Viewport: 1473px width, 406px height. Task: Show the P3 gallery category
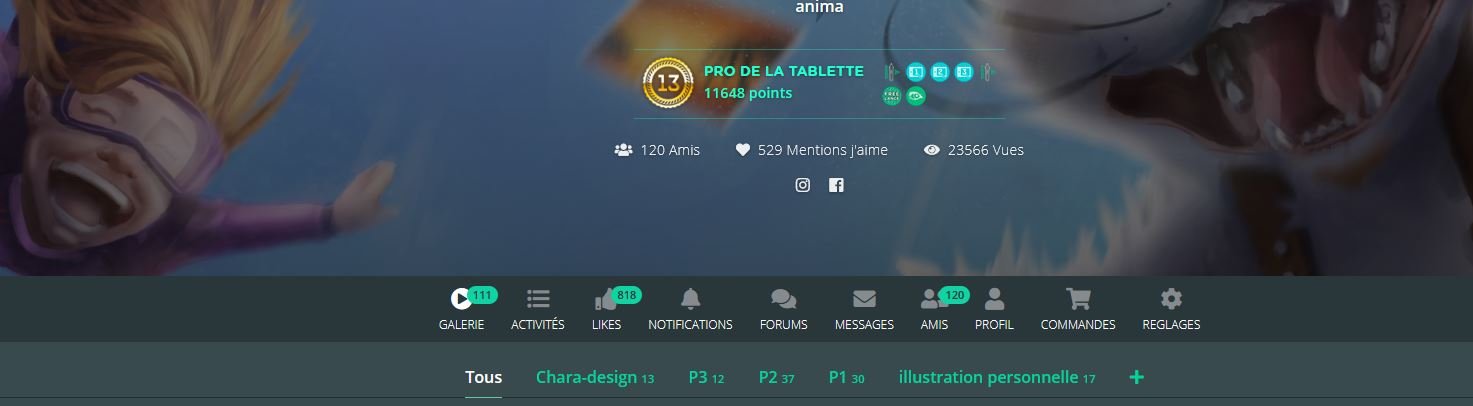705,377
